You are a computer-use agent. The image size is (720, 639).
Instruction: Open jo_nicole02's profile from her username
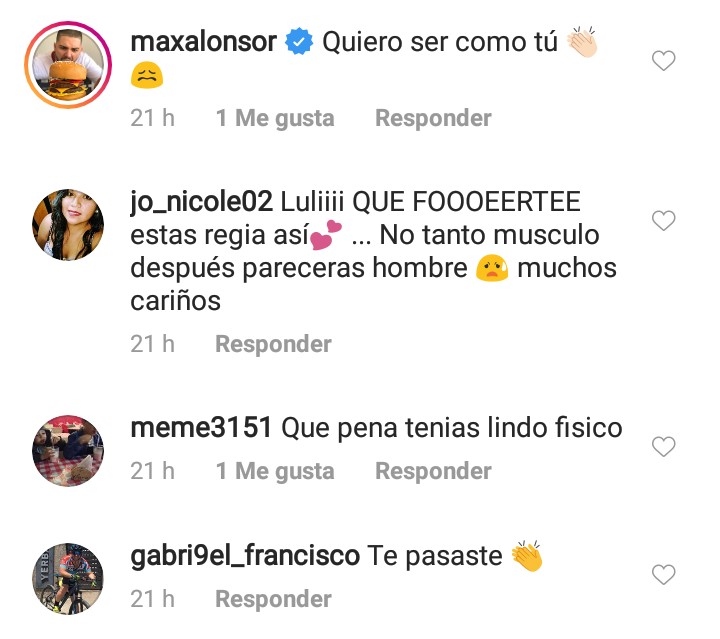coord(201,202)
